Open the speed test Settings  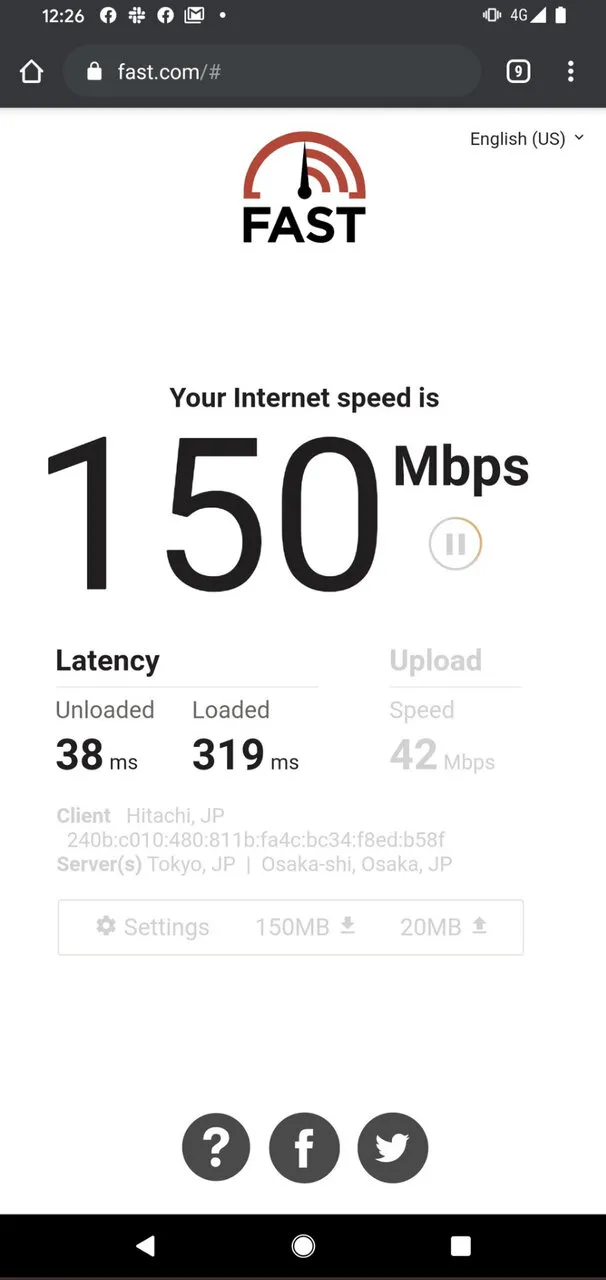tap(153, 927)
